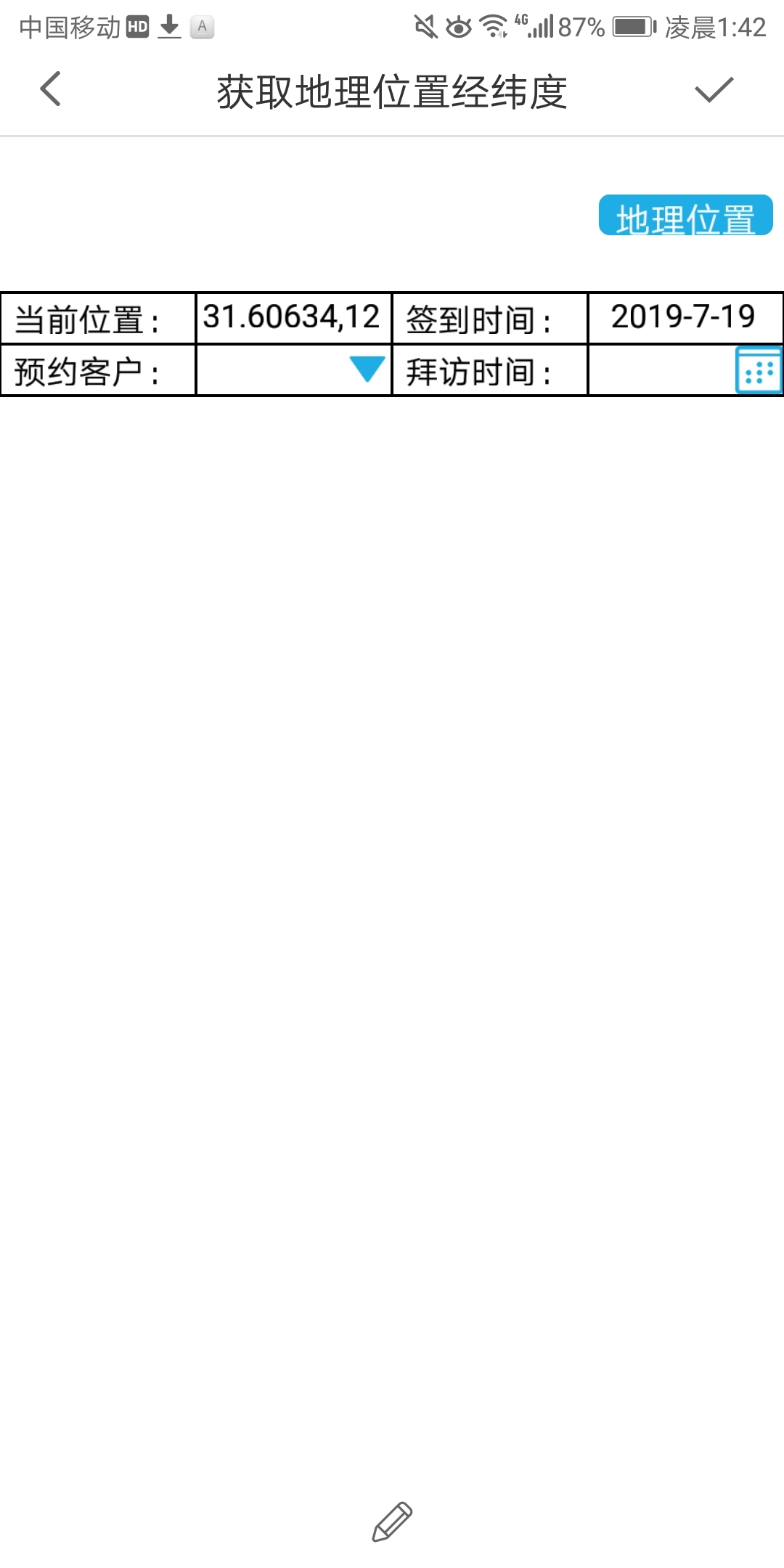Viewport: 784px width, 1568px height.
Task: Open the 预约客户 dropdown
Action: pos(367,369)
